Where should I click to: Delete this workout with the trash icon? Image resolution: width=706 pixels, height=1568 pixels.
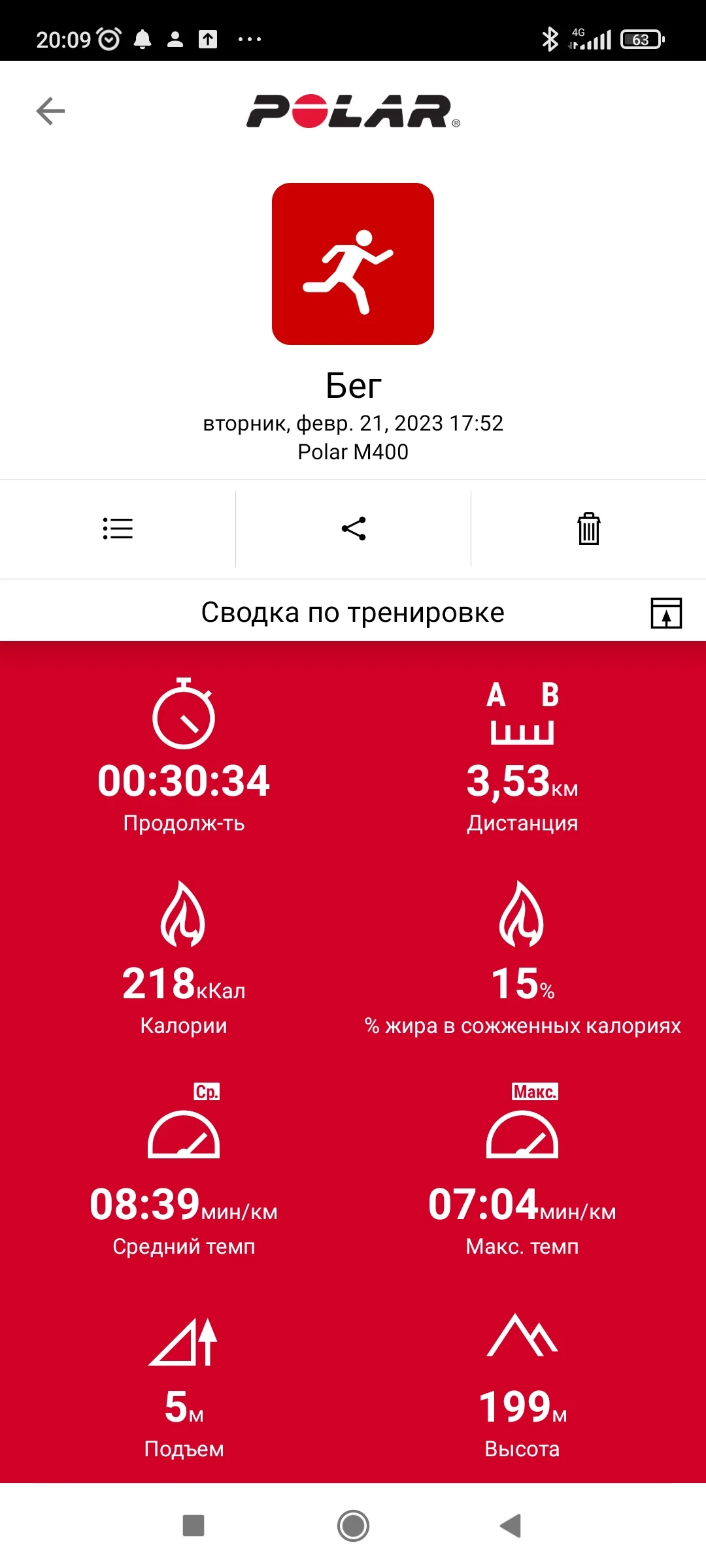[588, 529]
